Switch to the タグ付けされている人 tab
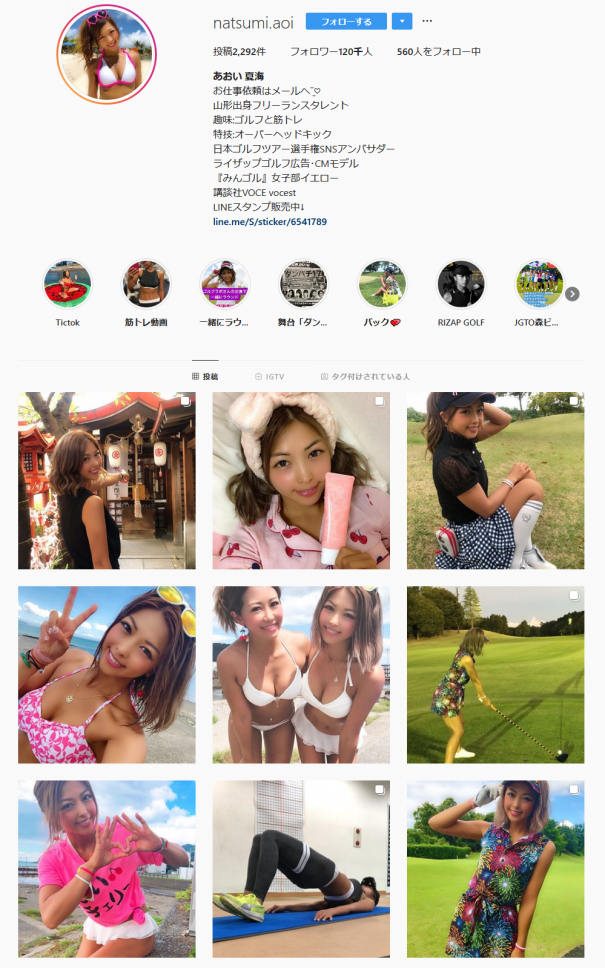This screenshot has width=605, height=968. click(x=365, y=377)
